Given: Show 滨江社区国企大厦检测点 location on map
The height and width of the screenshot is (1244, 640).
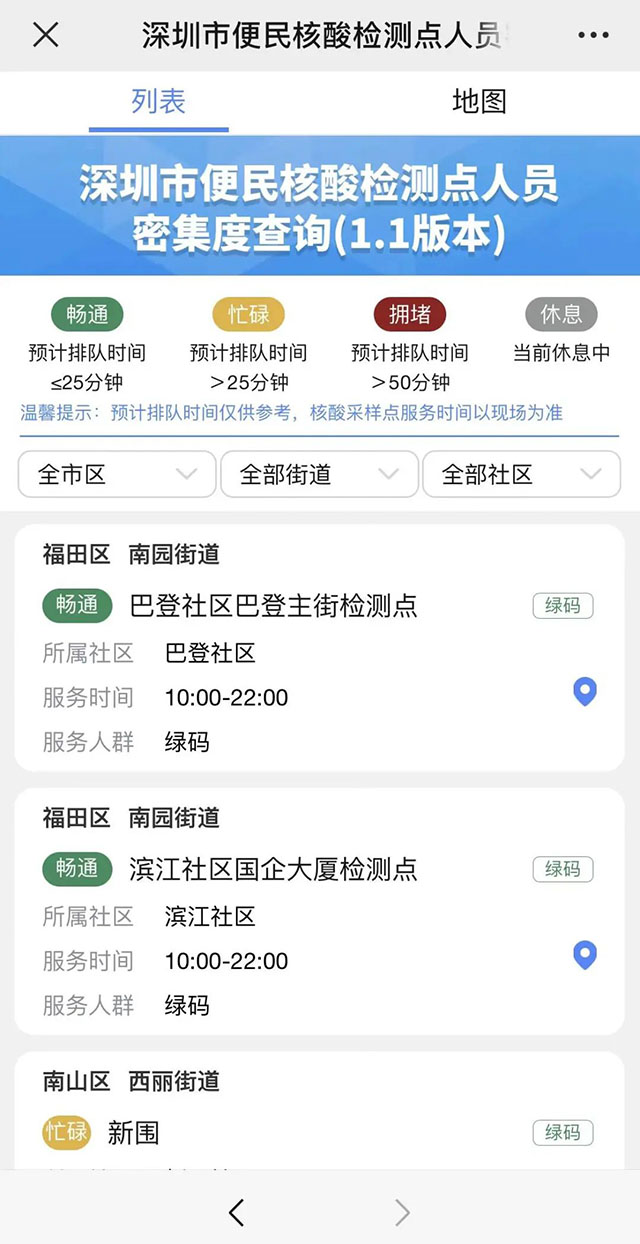Looking at the screenshot, I should 584,955.
